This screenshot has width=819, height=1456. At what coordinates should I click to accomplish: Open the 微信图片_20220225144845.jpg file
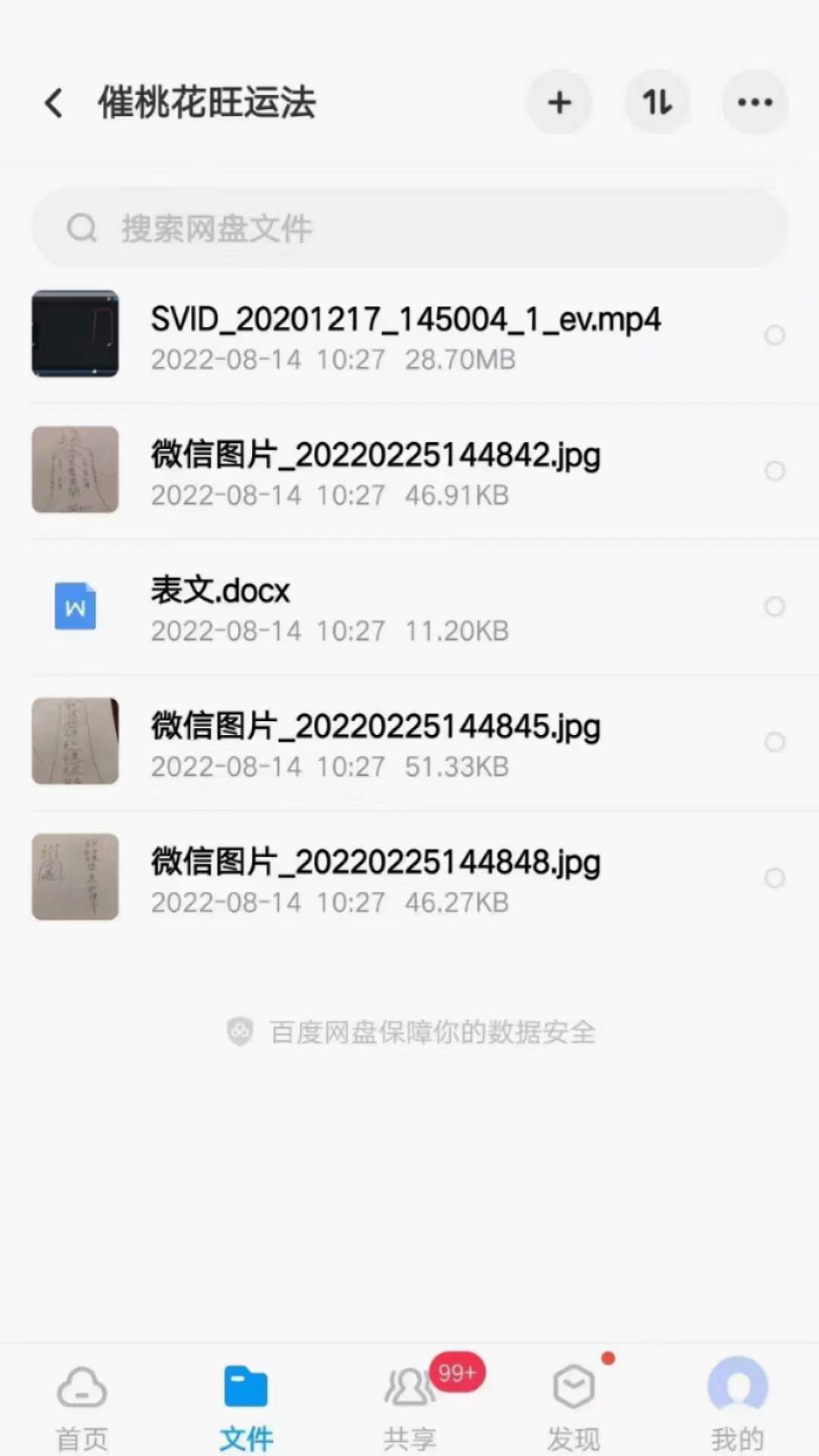coord(375,726)
